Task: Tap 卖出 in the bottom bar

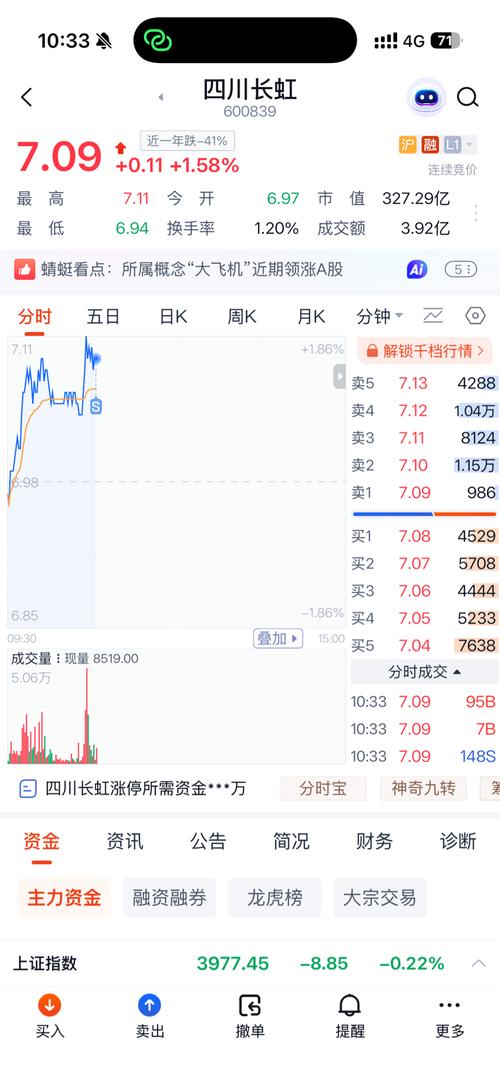Action: pyautogui.click(x=150, y=1016)
